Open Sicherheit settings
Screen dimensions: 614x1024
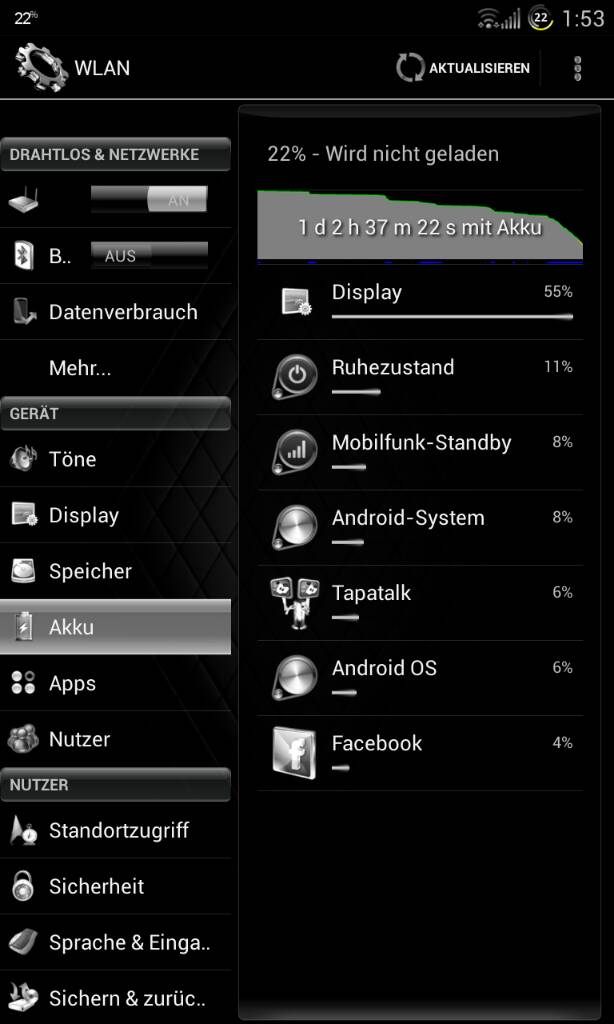(x=115, y=886)
